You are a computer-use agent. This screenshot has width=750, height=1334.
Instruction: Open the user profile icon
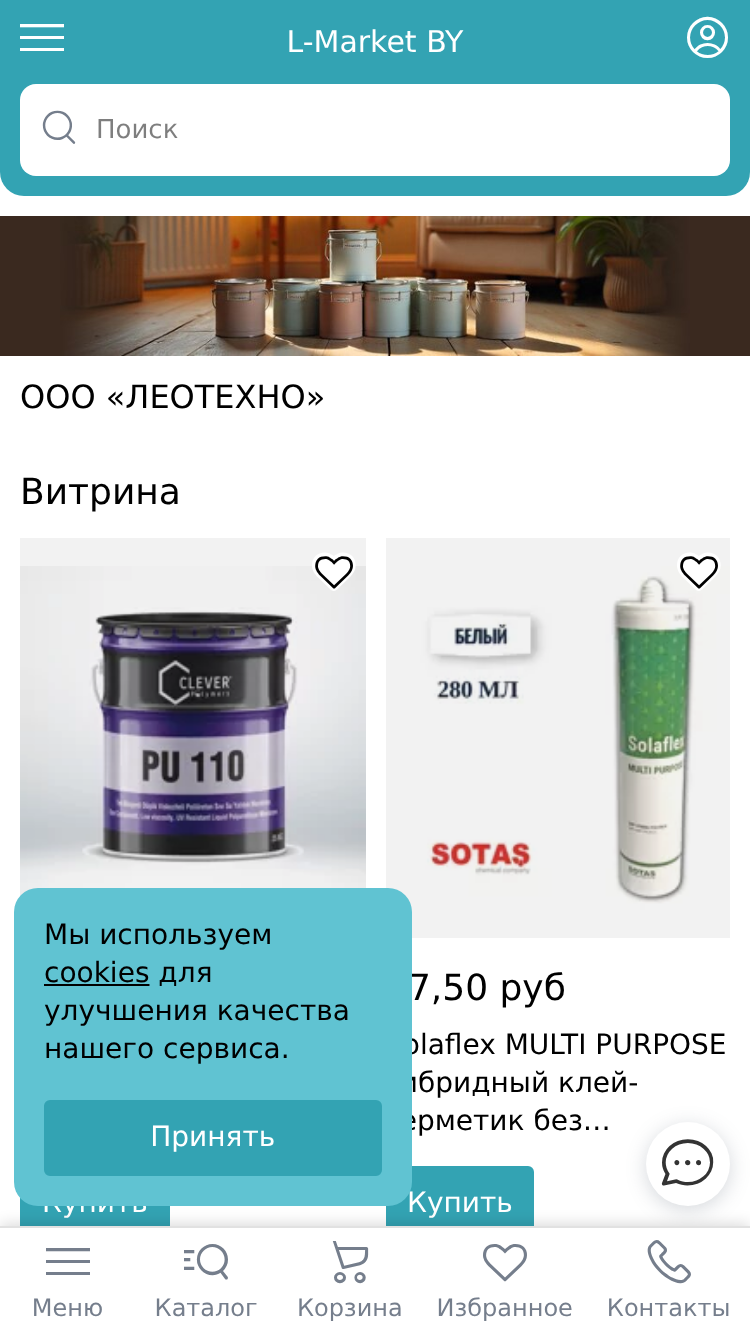point(707,38)
